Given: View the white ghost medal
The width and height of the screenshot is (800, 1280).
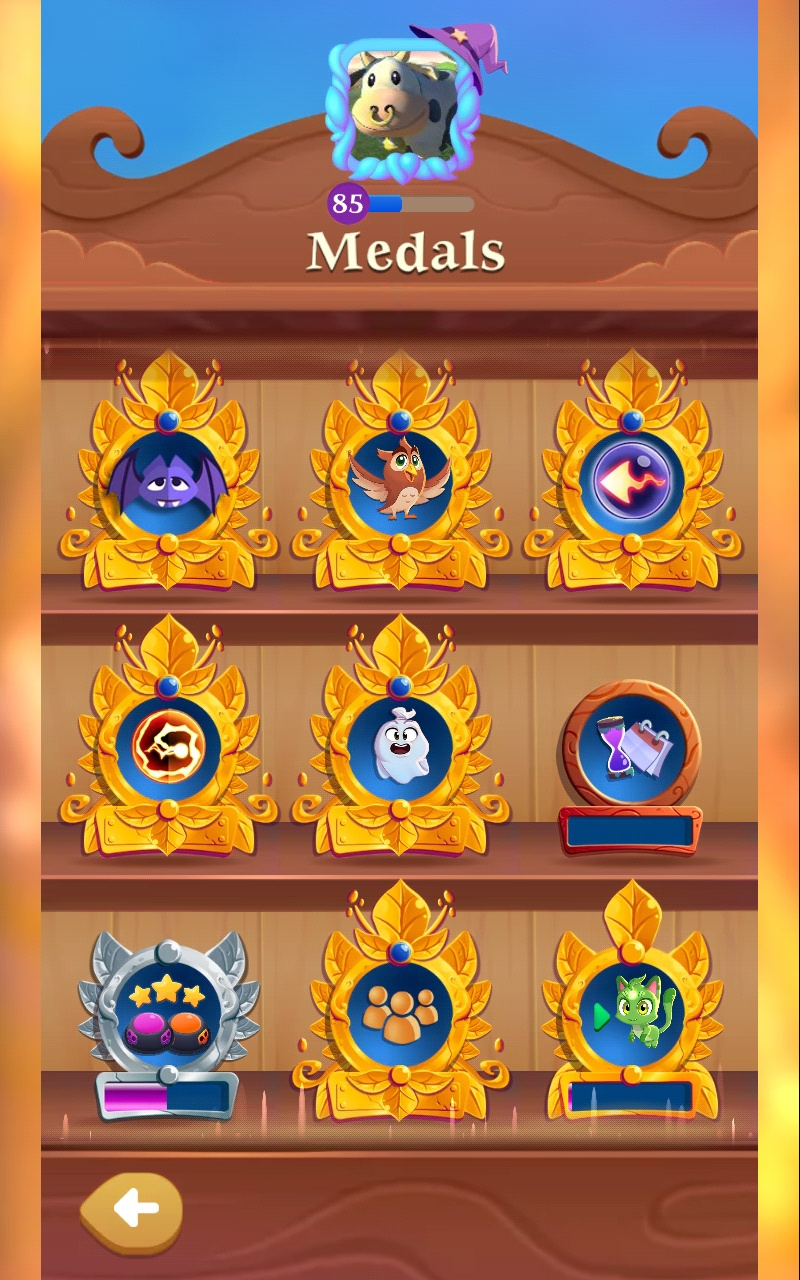Looking at the screenshot, I should pyautogui.click(x=400, y=745).
